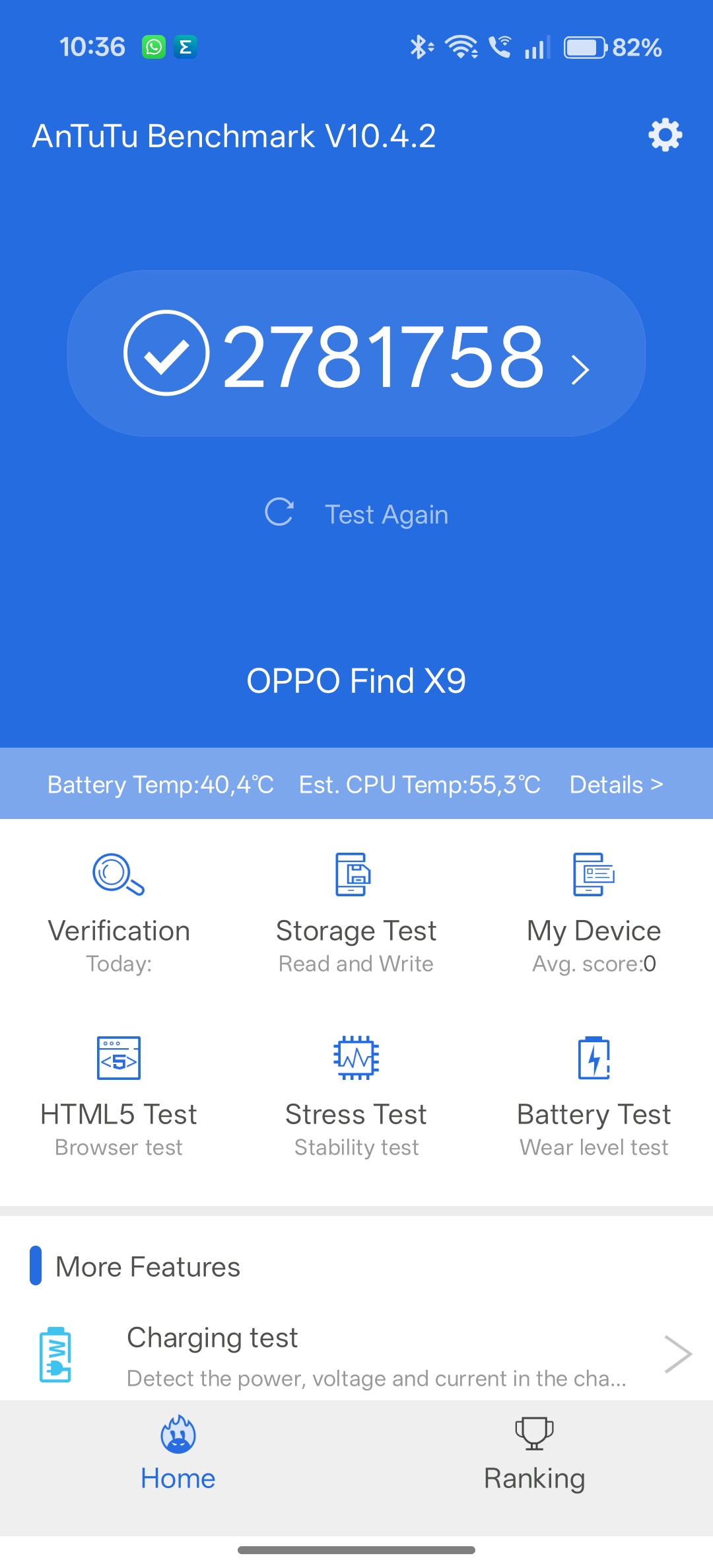Run the Stress Test

pyautogui.click(x=356, y=1095)
